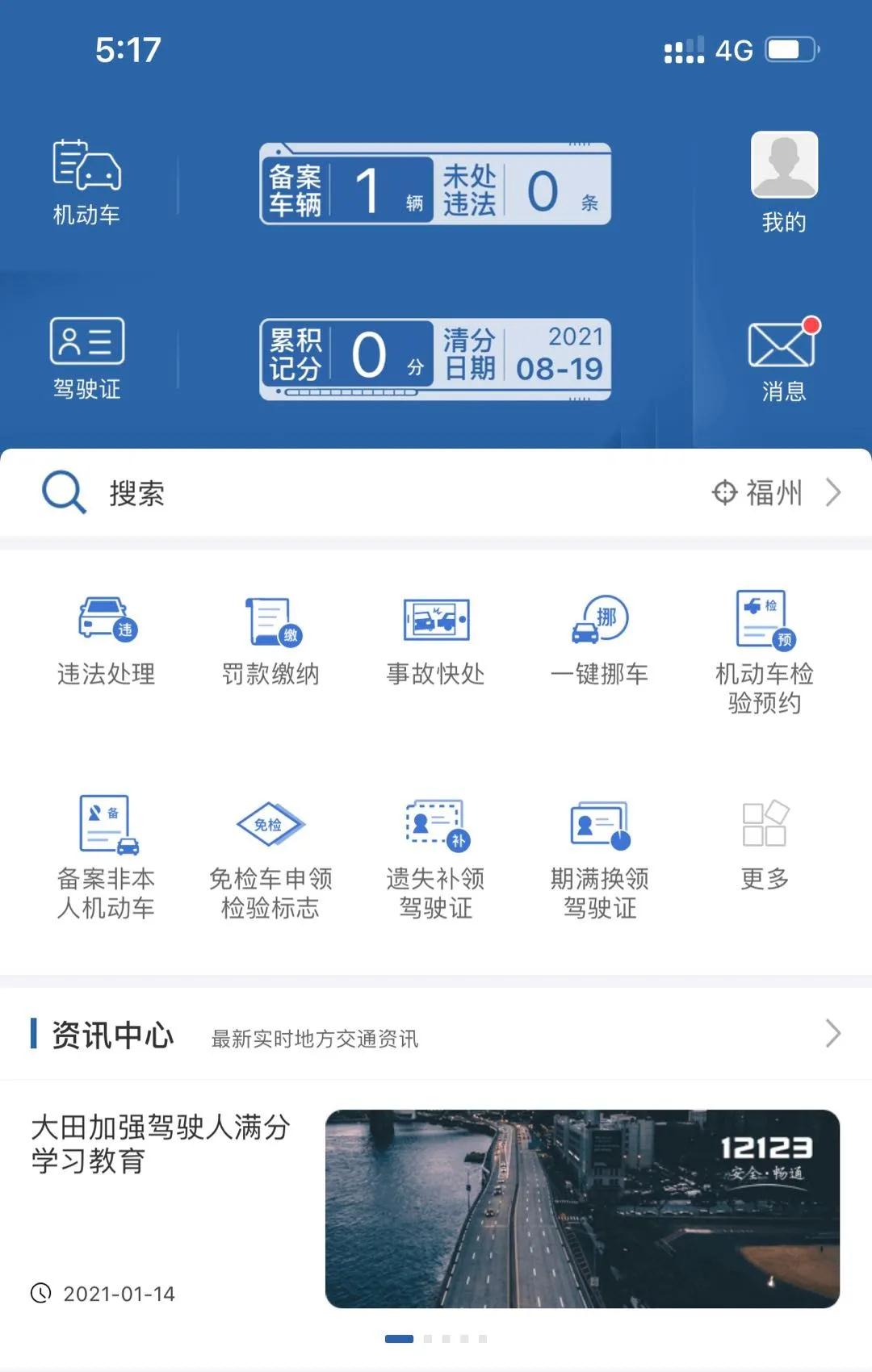Open the 消息 messages inbox
This screenshot has height=1372, width=872.
[x=782, y=358]
